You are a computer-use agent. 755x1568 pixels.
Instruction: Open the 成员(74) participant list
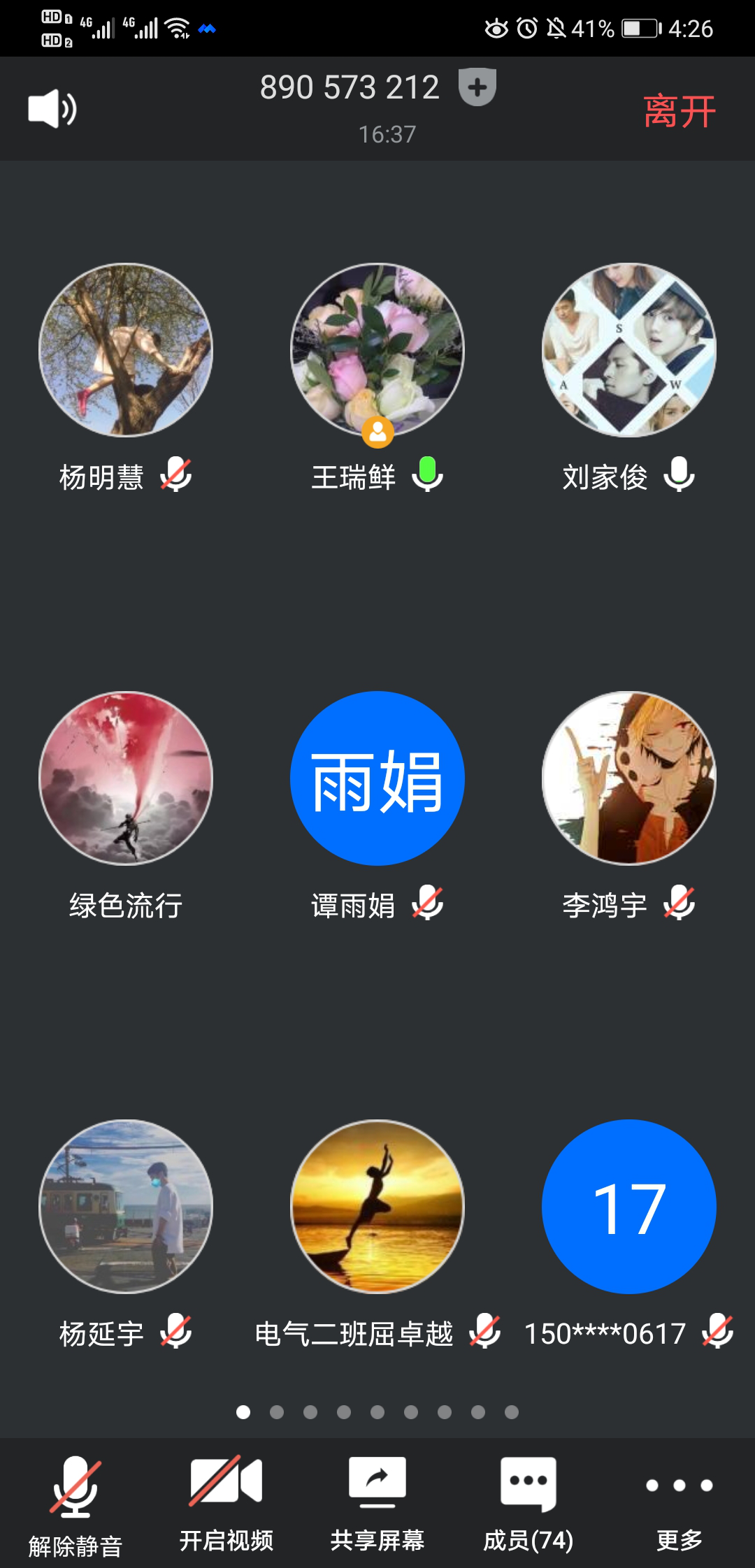[528, 1502]
